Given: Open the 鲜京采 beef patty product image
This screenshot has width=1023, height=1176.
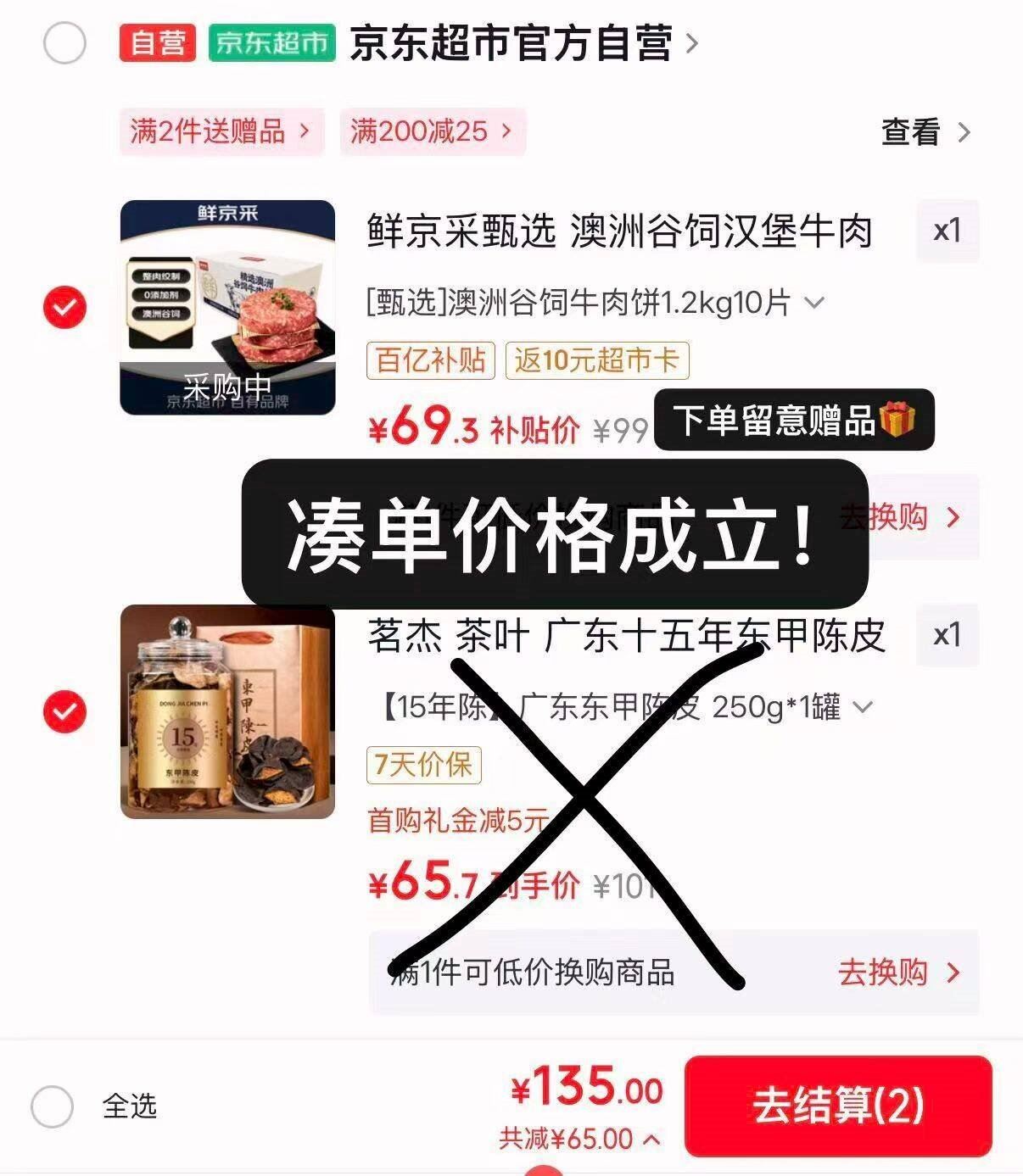Looking at the screenshot, I should pyautogui.click(x=227, y=307).
